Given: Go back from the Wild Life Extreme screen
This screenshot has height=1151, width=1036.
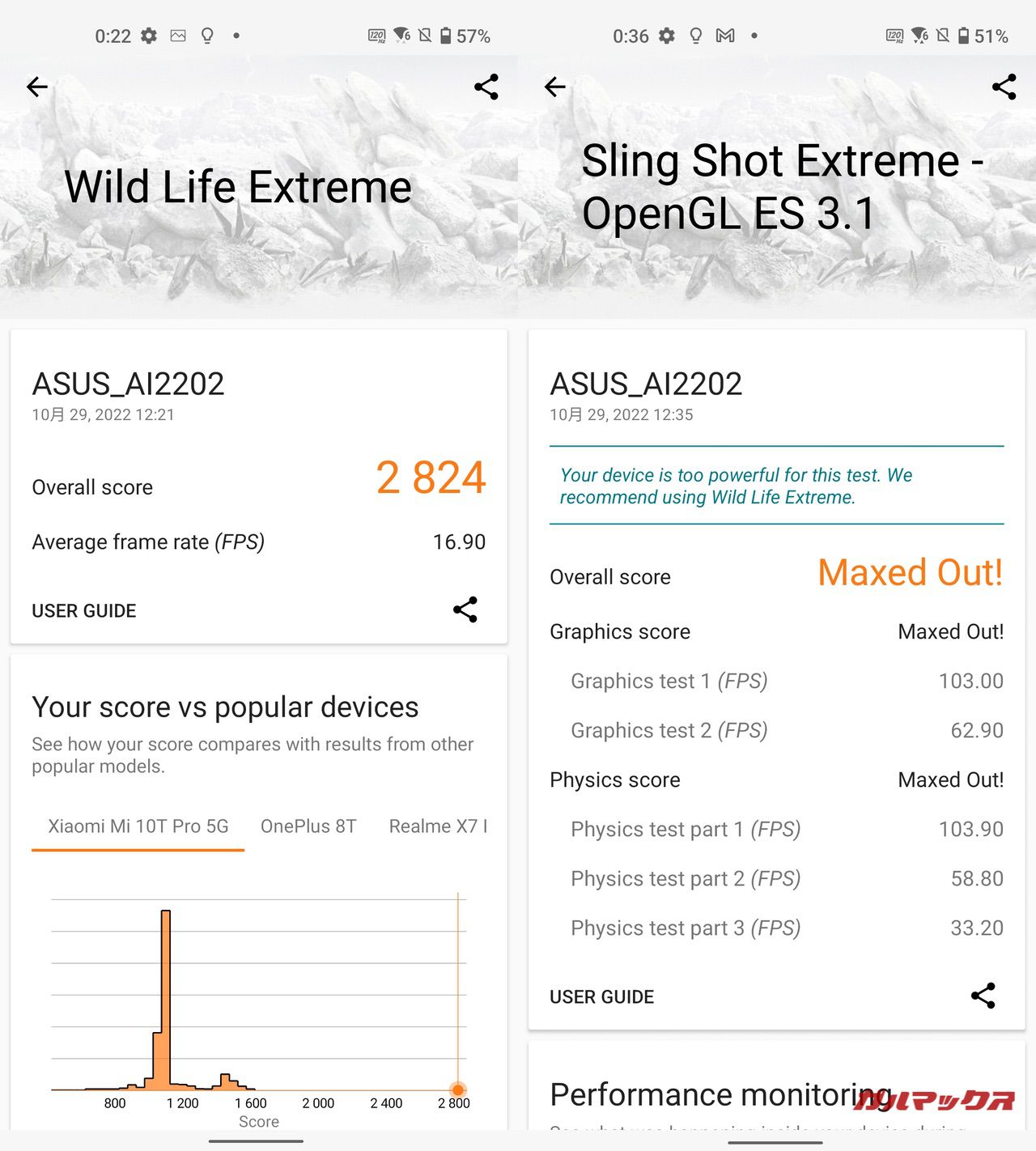Looking at the screenshot, I should pos(37,87).
